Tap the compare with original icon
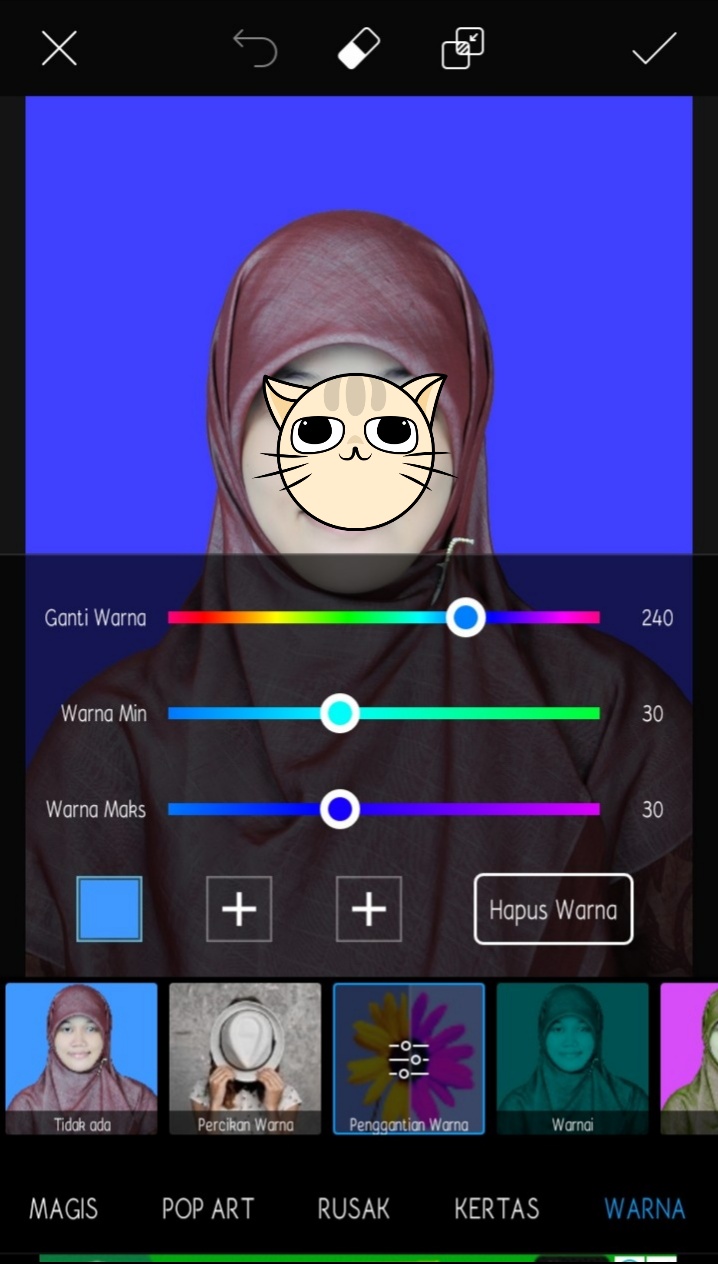Screen dimensions: 718x1264 tap(463, 48)
